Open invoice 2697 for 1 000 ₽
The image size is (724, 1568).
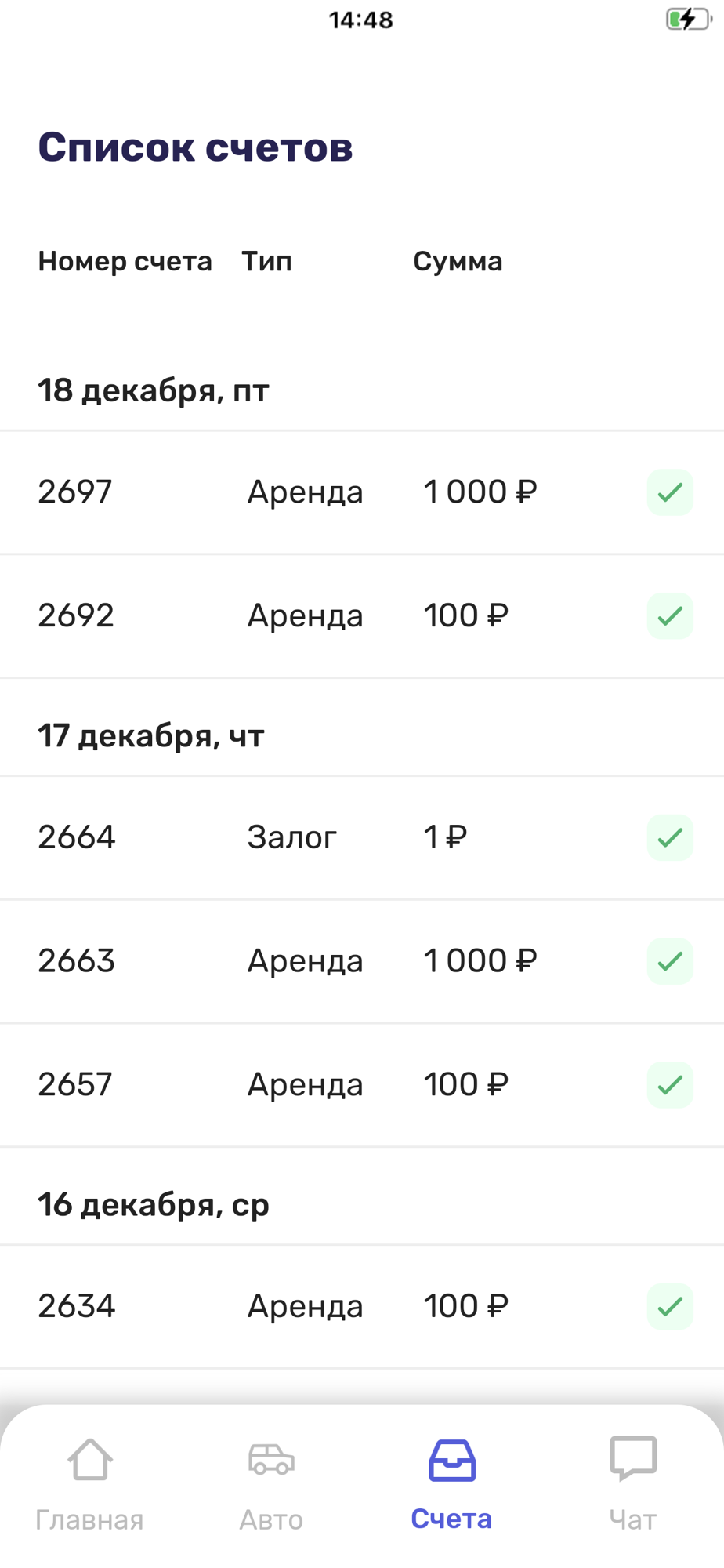coord(362,492)
